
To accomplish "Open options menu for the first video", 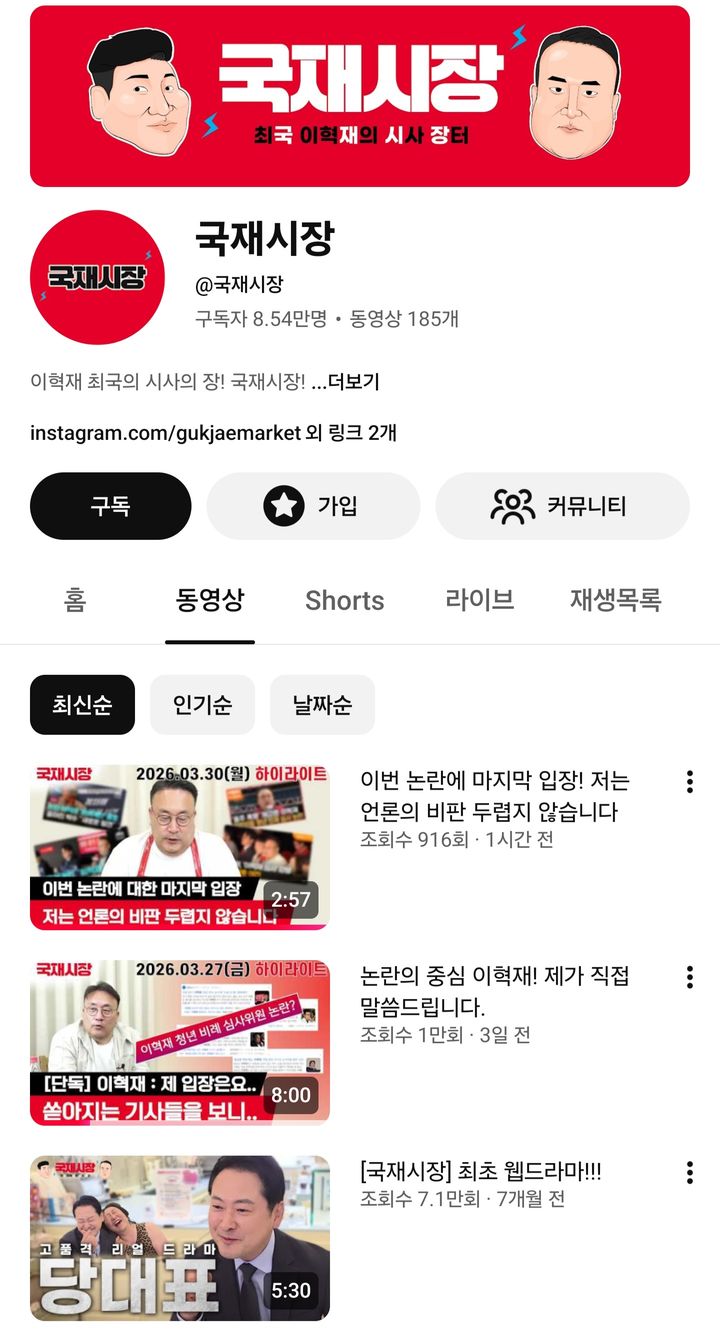I will 689,784.
